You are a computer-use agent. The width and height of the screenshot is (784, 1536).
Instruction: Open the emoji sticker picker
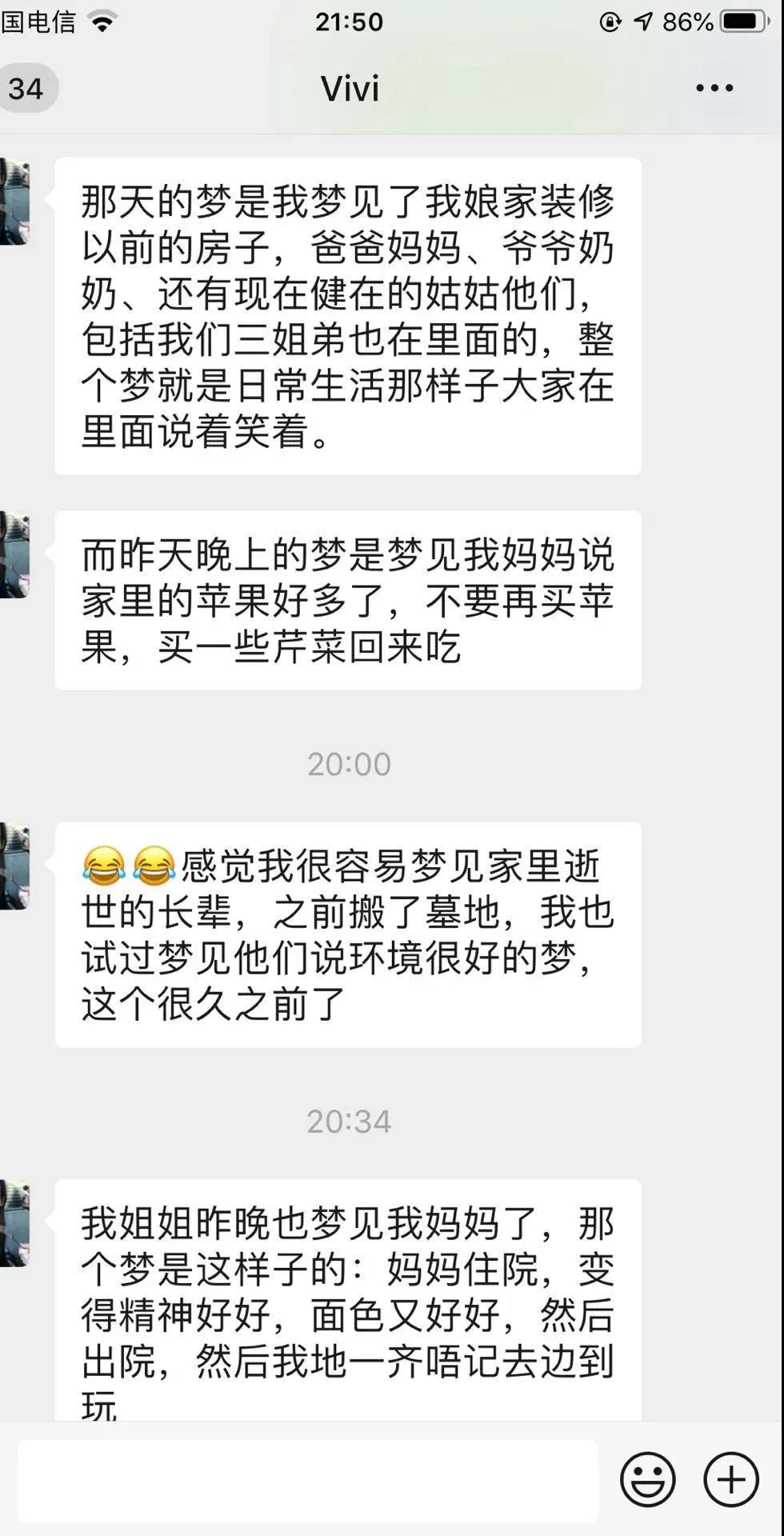647,1480
